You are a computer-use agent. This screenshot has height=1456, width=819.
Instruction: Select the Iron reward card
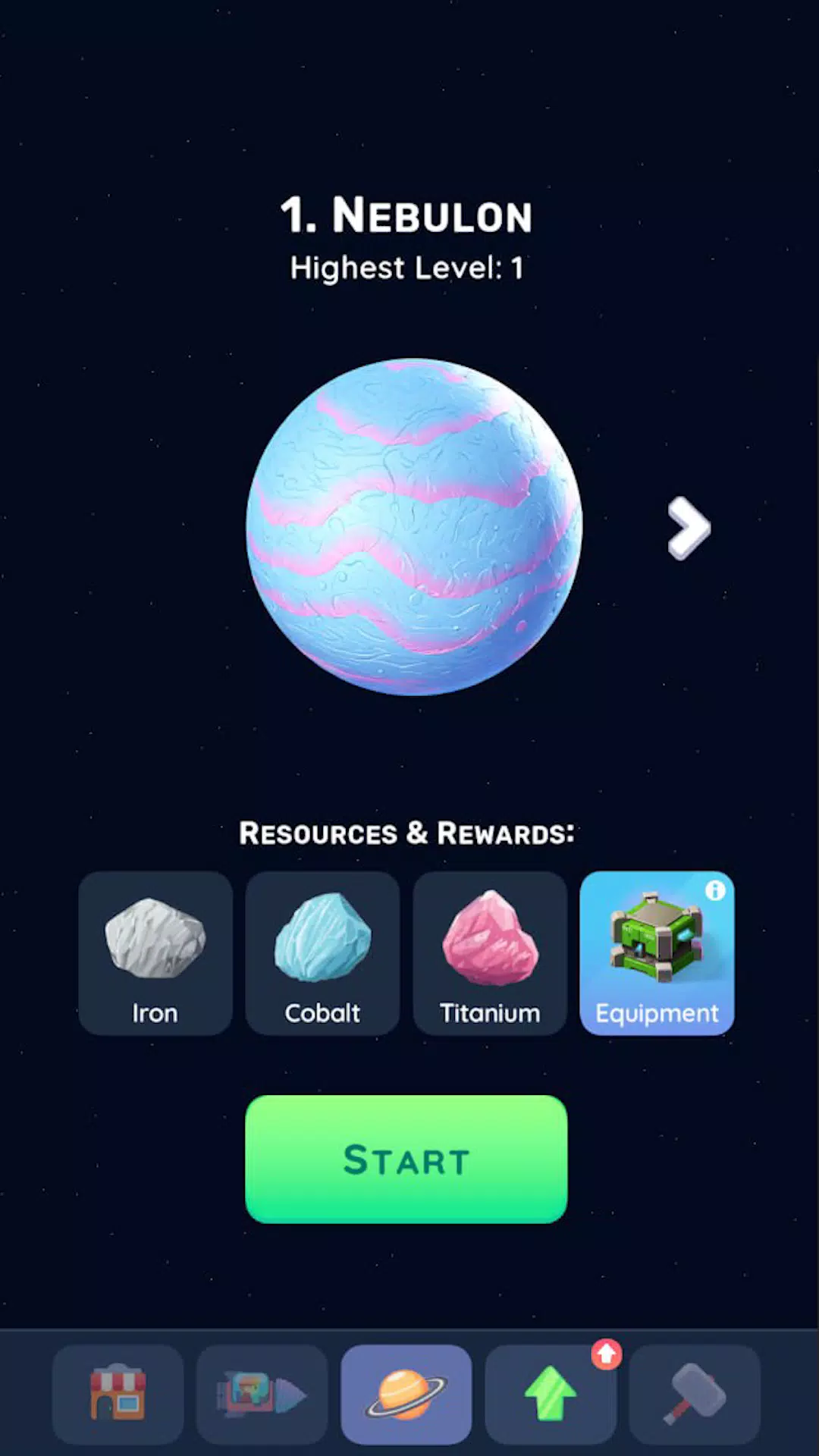[x=155, y=952]
